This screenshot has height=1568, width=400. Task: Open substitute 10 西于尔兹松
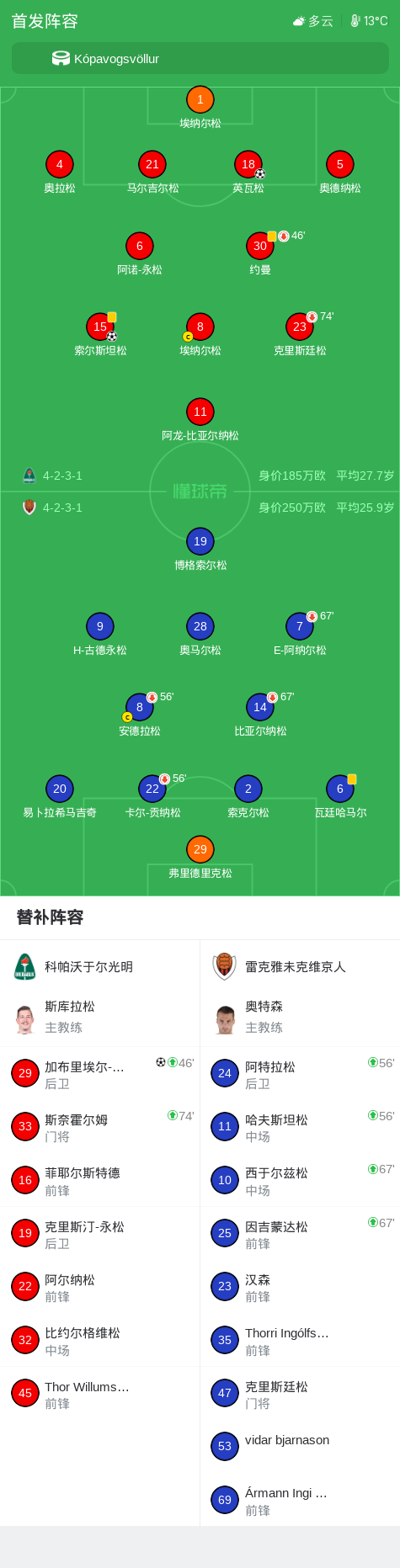pyautogui.click(x=300, y=1180)
